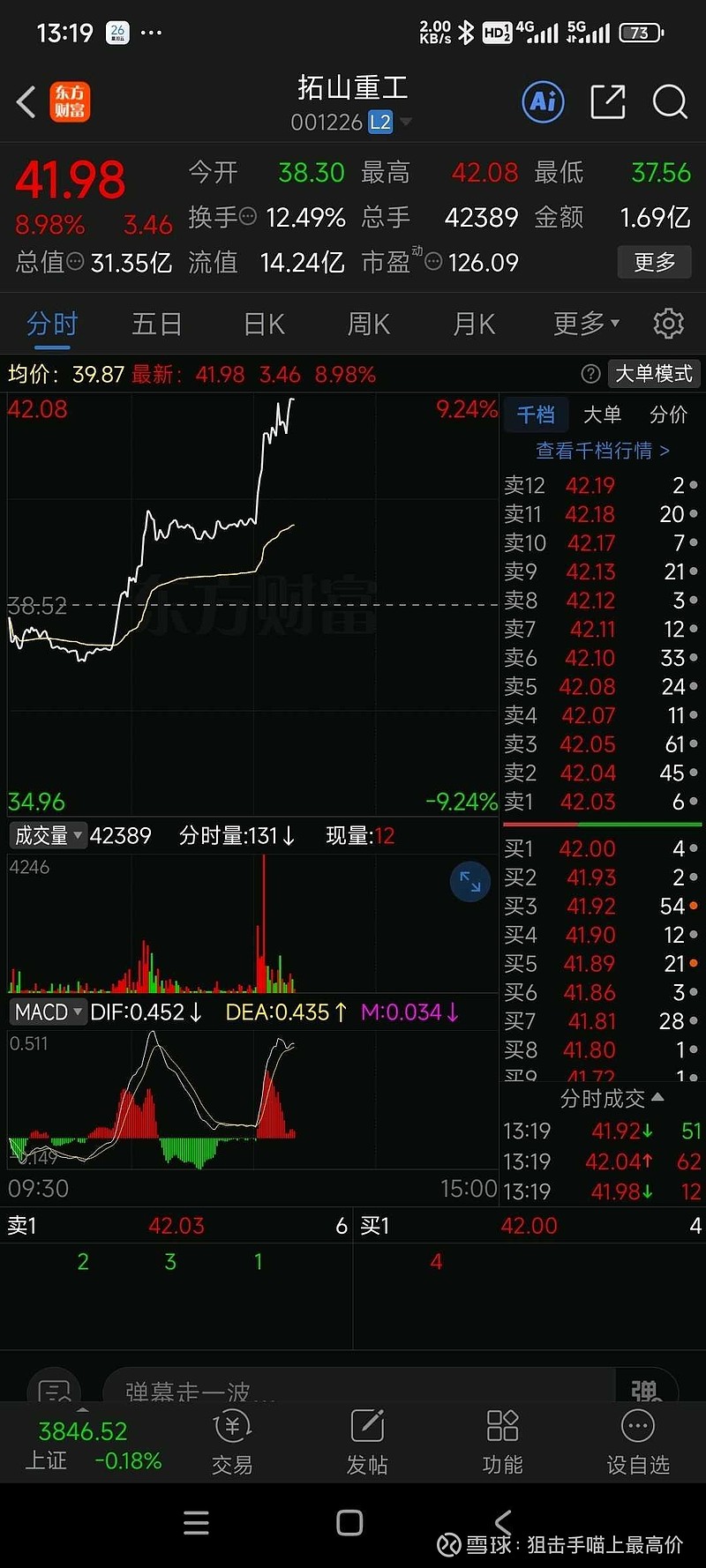Tap 更多 to show more stock details
Image resolution: width=706 pixels, height=1568 pixels.
pos(654,262)
